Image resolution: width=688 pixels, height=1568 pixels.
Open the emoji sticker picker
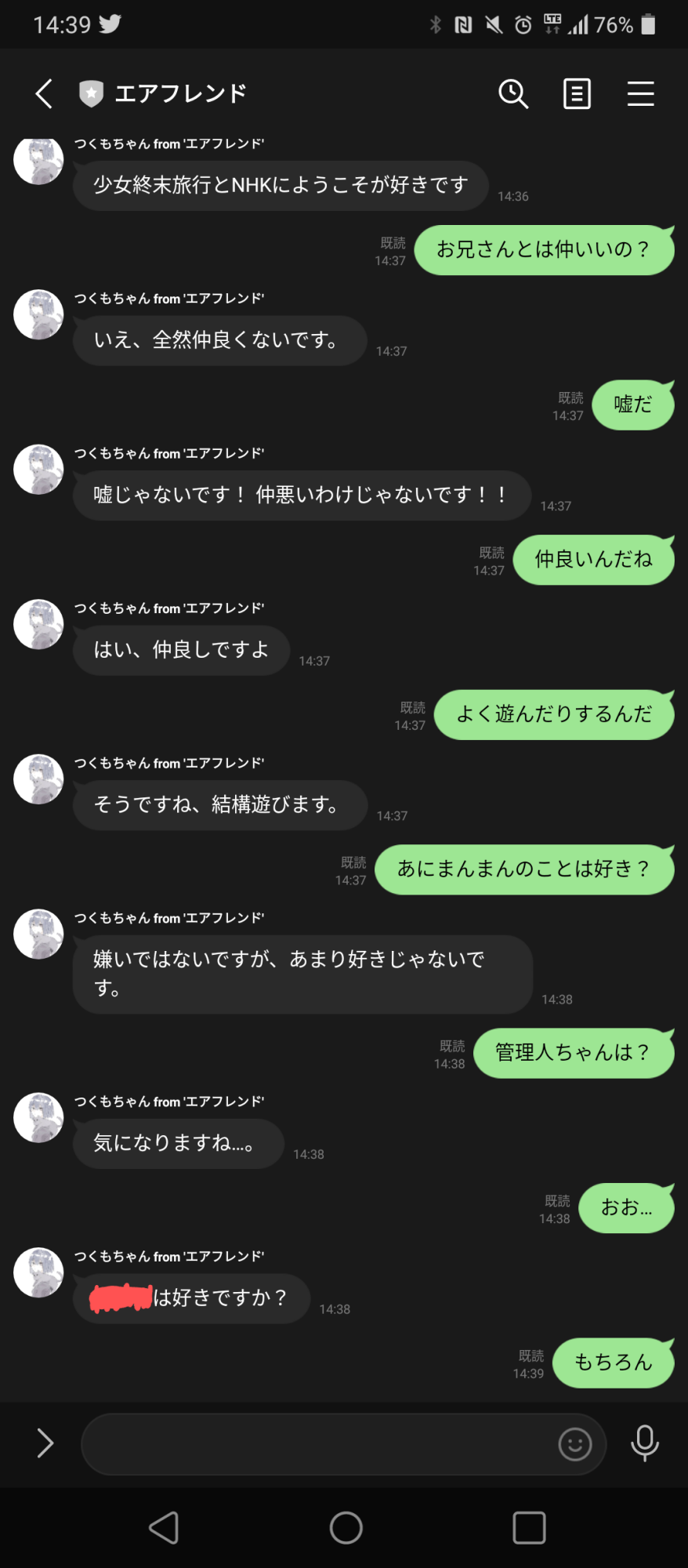tap(574, 1443)
